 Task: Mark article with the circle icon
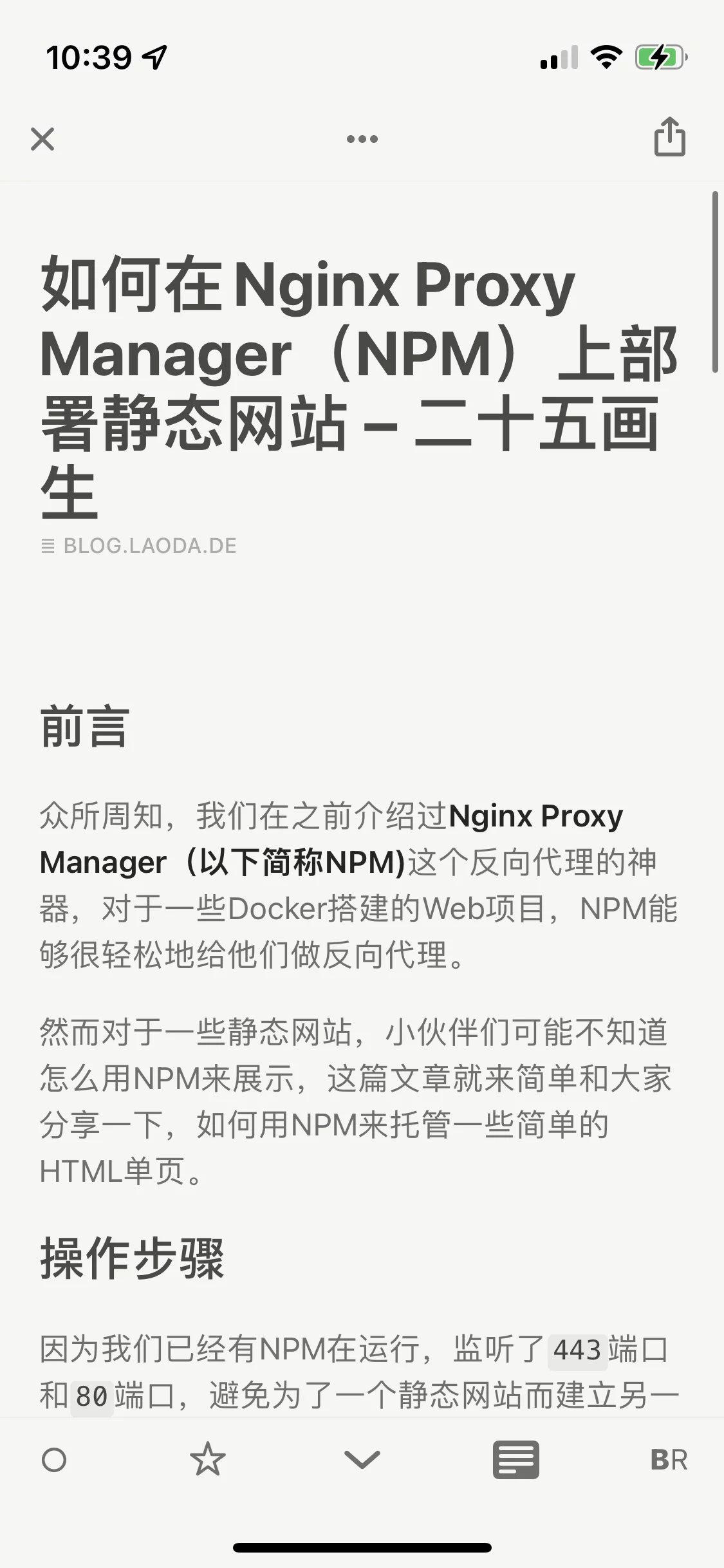coord(54,1460)
